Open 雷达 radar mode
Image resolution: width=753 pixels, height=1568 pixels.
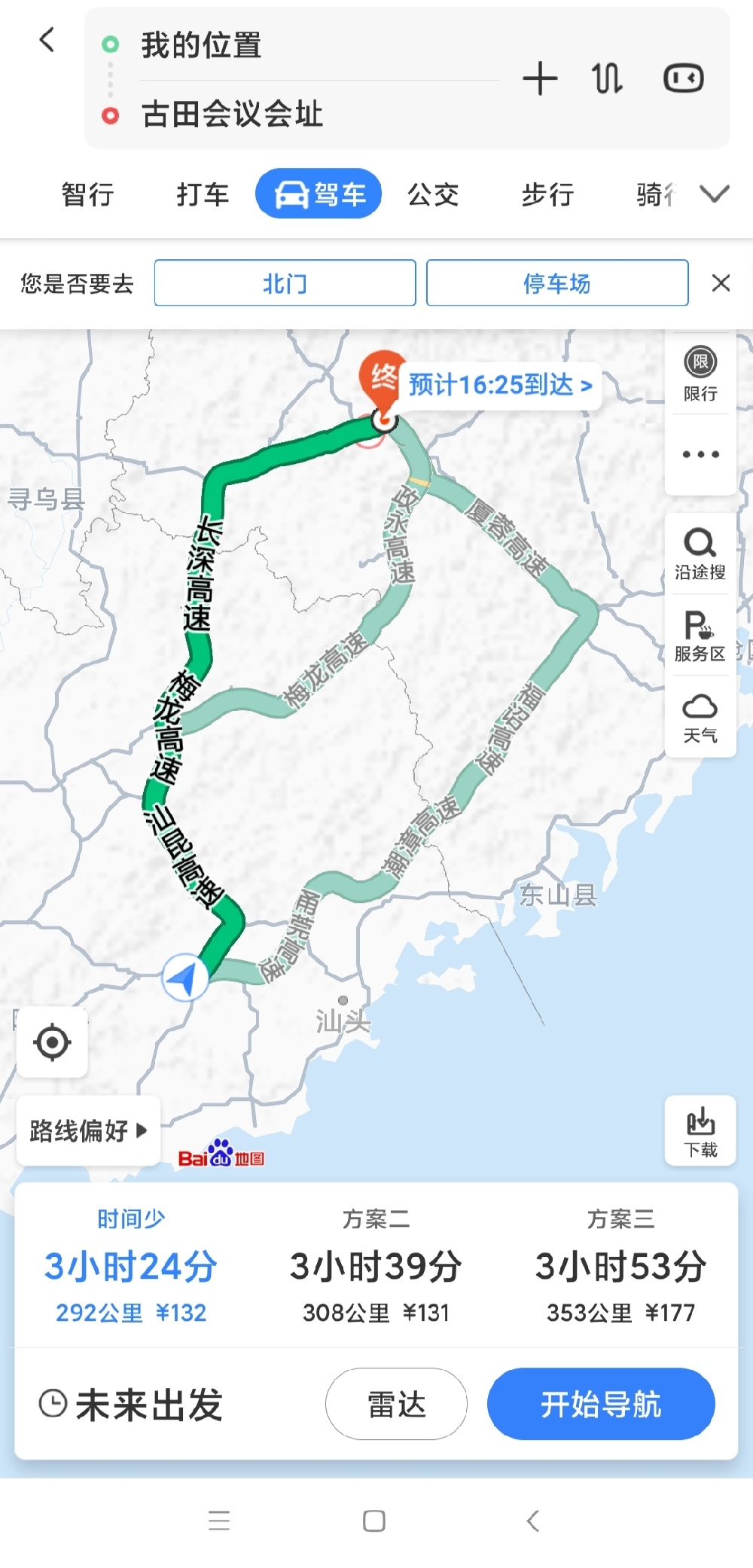(396, 1404)
